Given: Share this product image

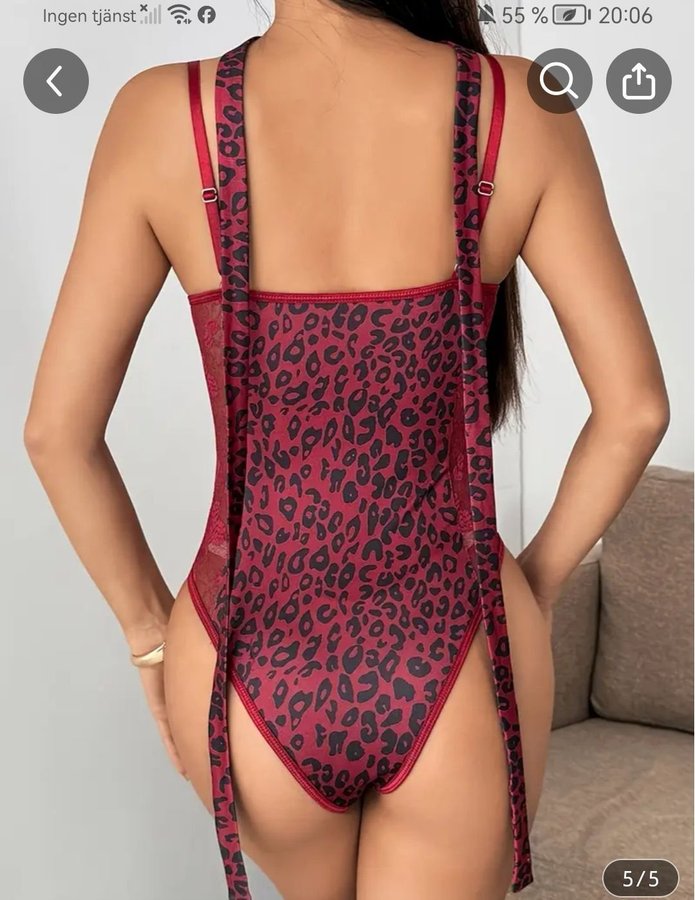Looking at the screenshot, I should coord(638,81).
